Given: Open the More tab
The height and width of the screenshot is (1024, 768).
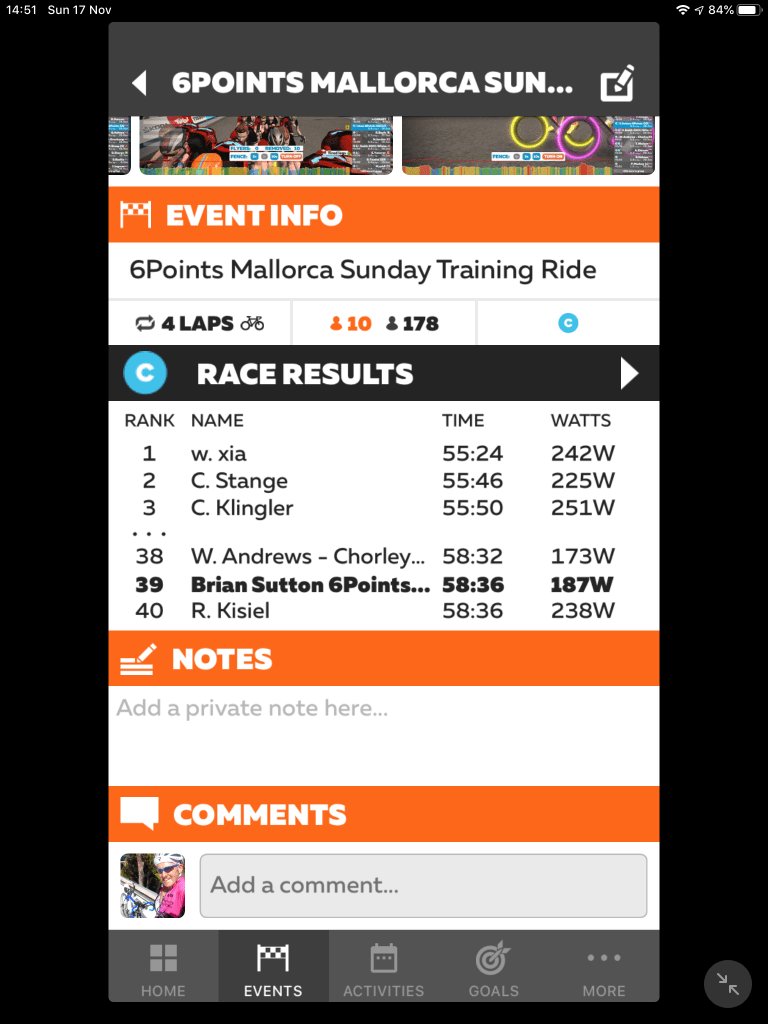Looking at the screenshot, I should point(604,968).
